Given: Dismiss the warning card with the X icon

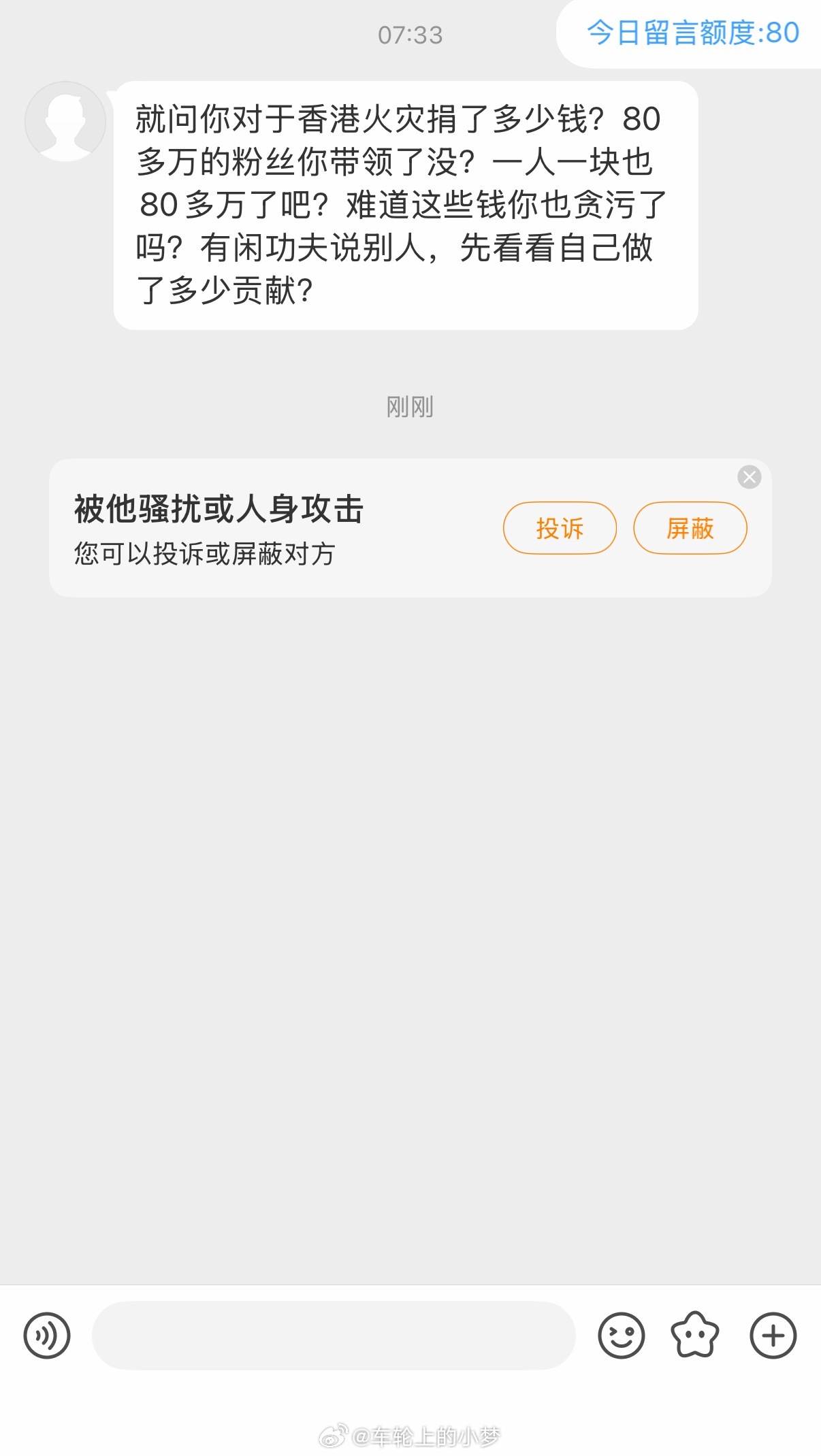Looking at the screenshot, I should [751, 477].
